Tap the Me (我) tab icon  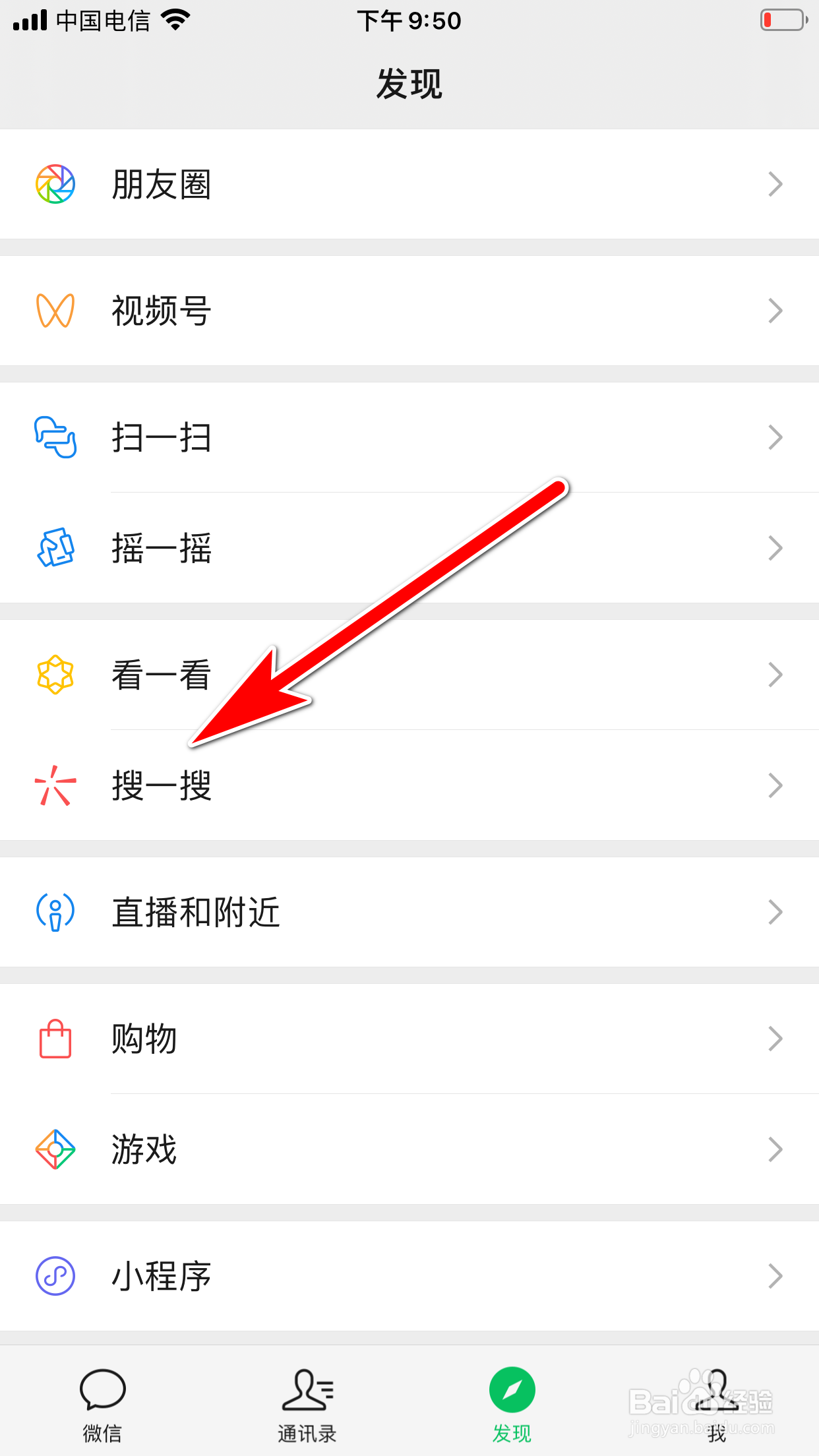click(x=717, y=1389)
